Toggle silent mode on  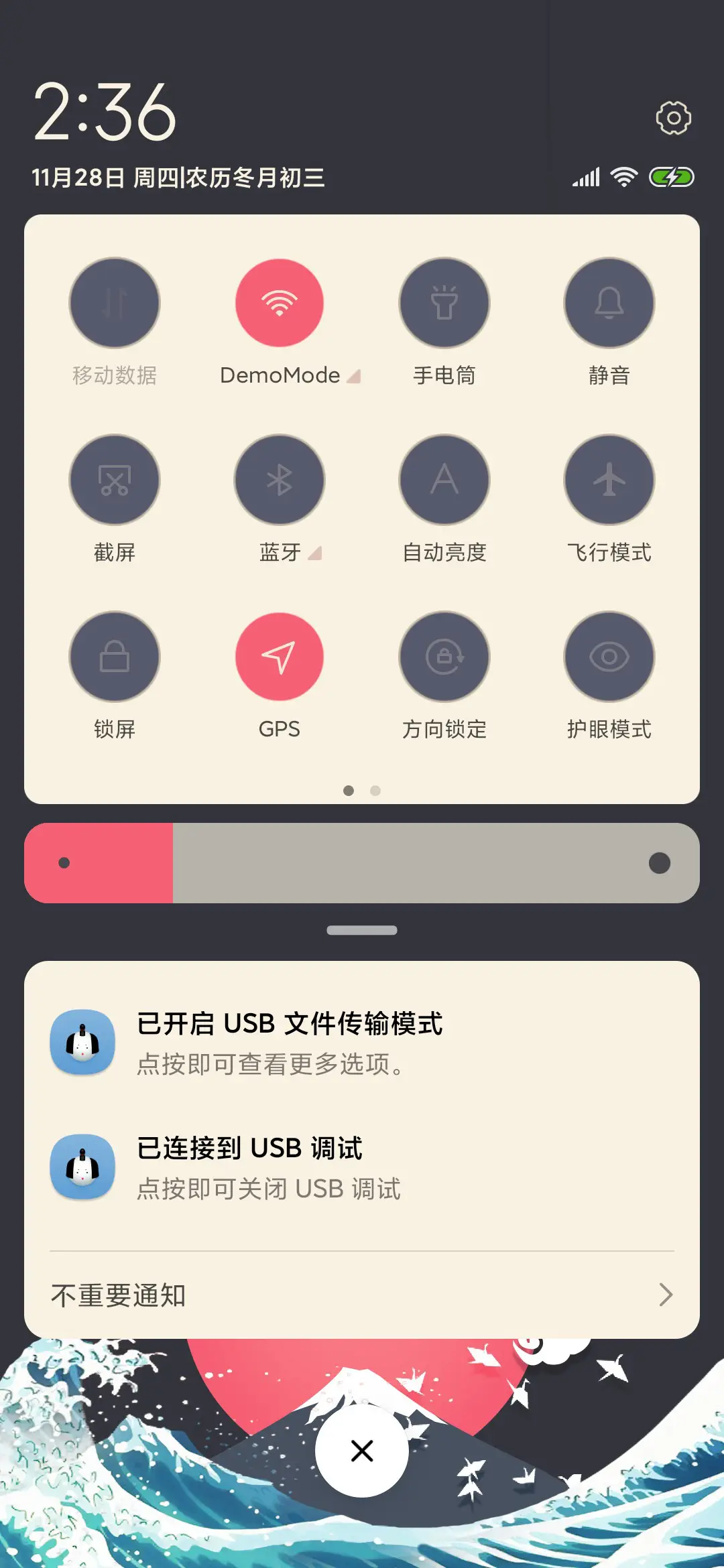pyautogui.click(x=609, y=303)
